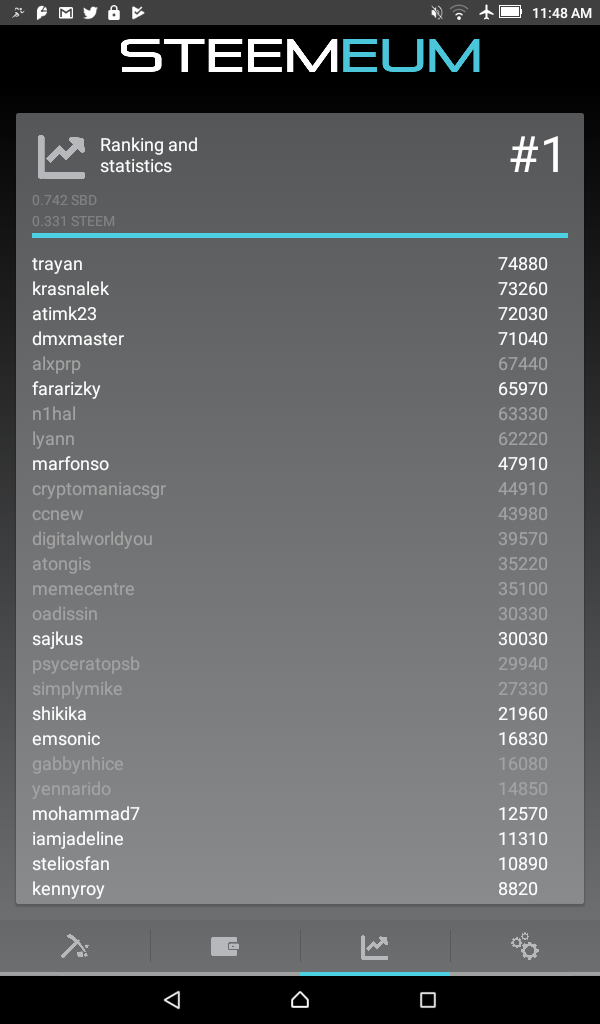600x1024 pixels.
Task: Tap the system back button
Action: point(172,999)
